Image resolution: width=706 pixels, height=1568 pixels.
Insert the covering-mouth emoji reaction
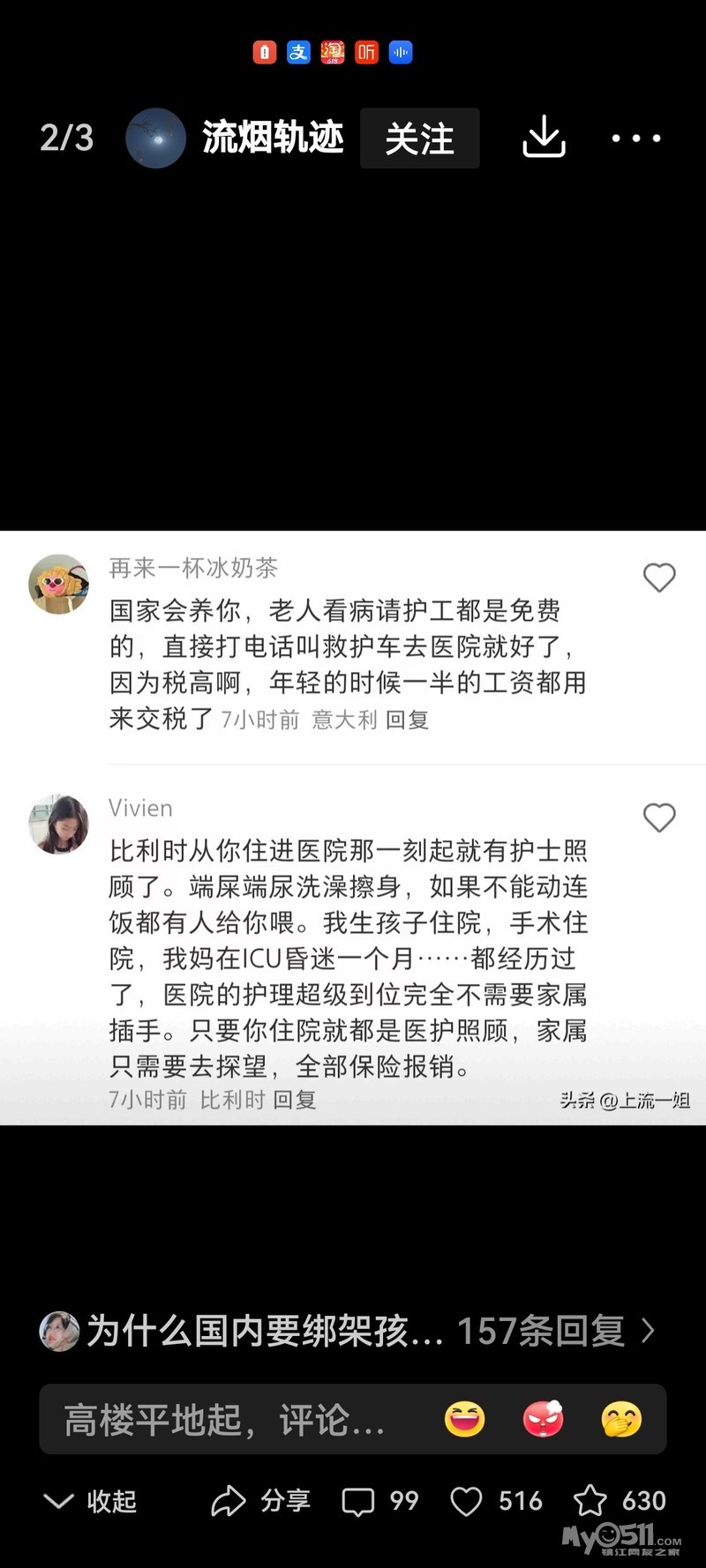tap(621, 1420)
